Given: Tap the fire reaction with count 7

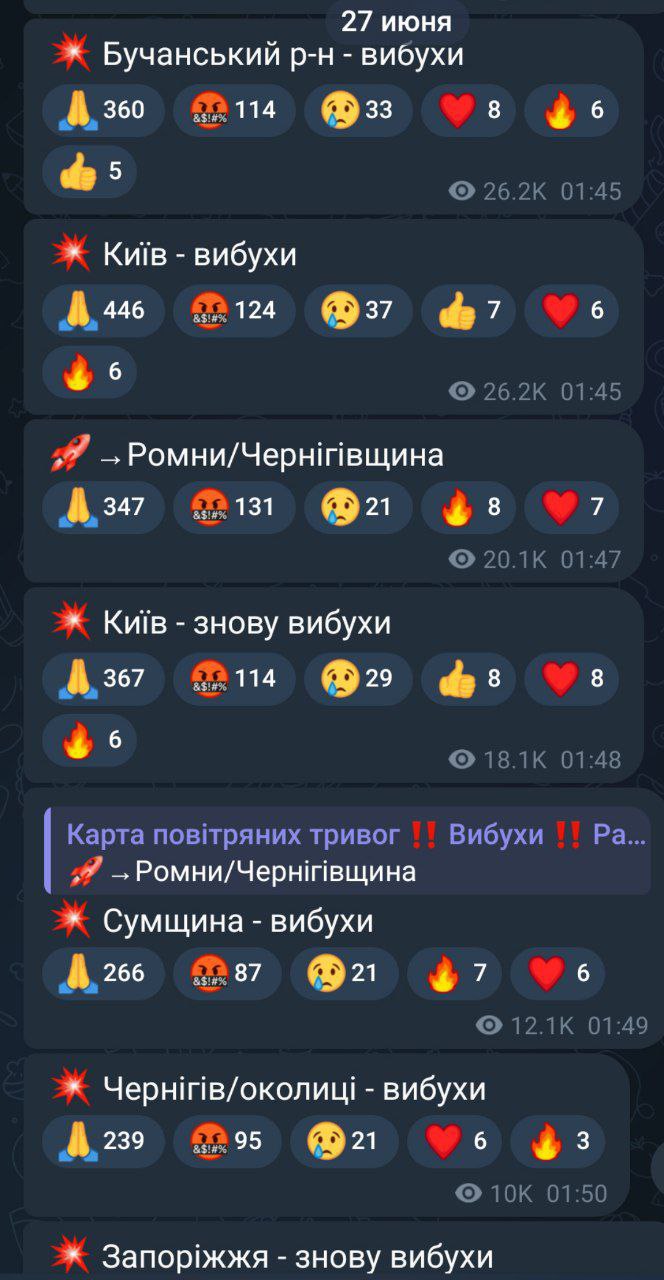Looking at the screenshot, I should click(x=454, y=973).
